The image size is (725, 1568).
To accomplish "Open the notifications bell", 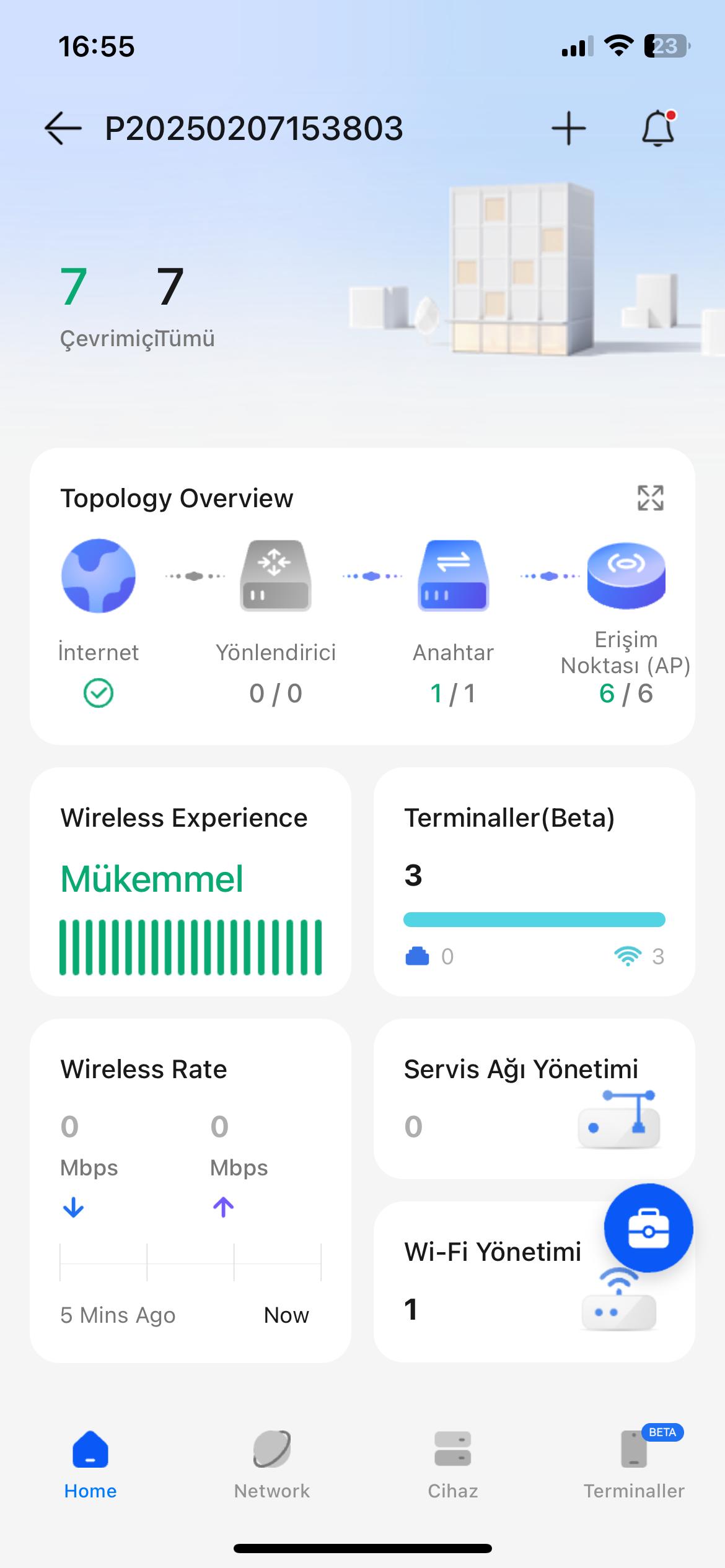I will pos(658,129).
